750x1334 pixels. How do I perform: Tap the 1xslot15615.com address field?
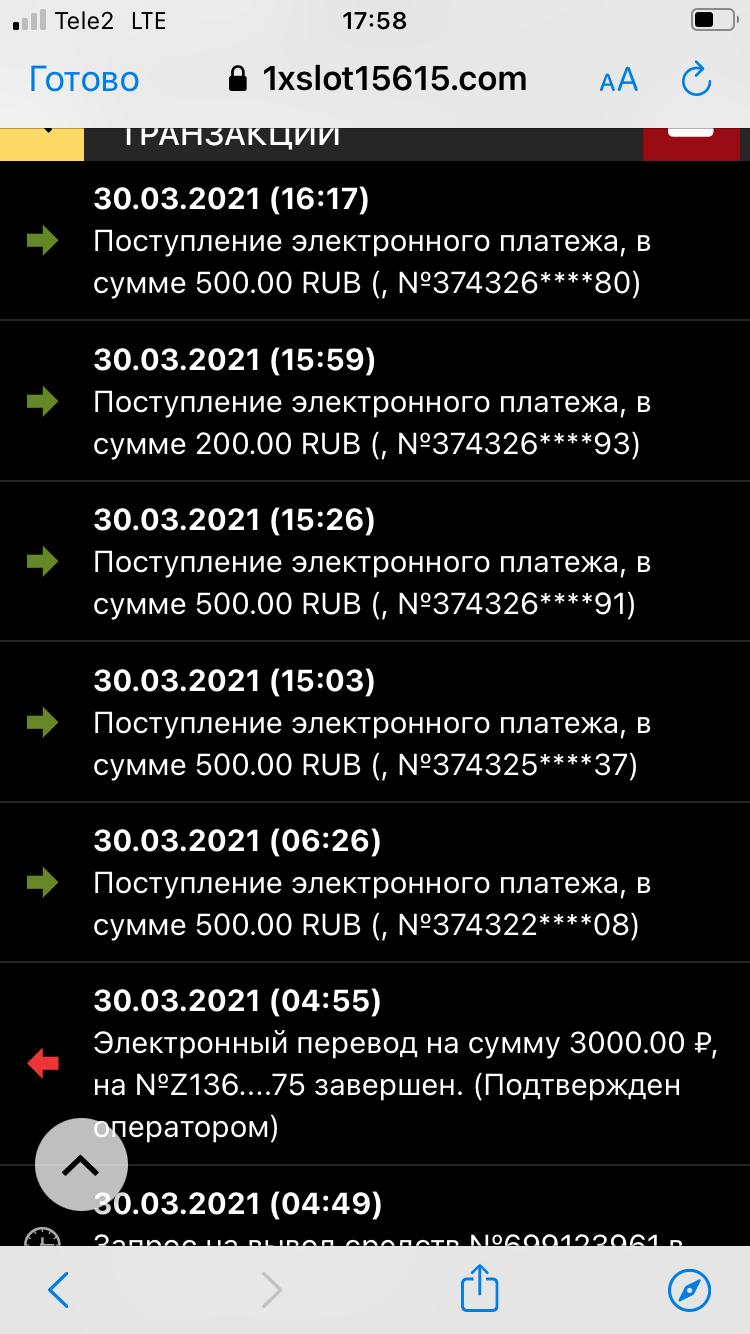pyautogui.click(x=378, y=79)
